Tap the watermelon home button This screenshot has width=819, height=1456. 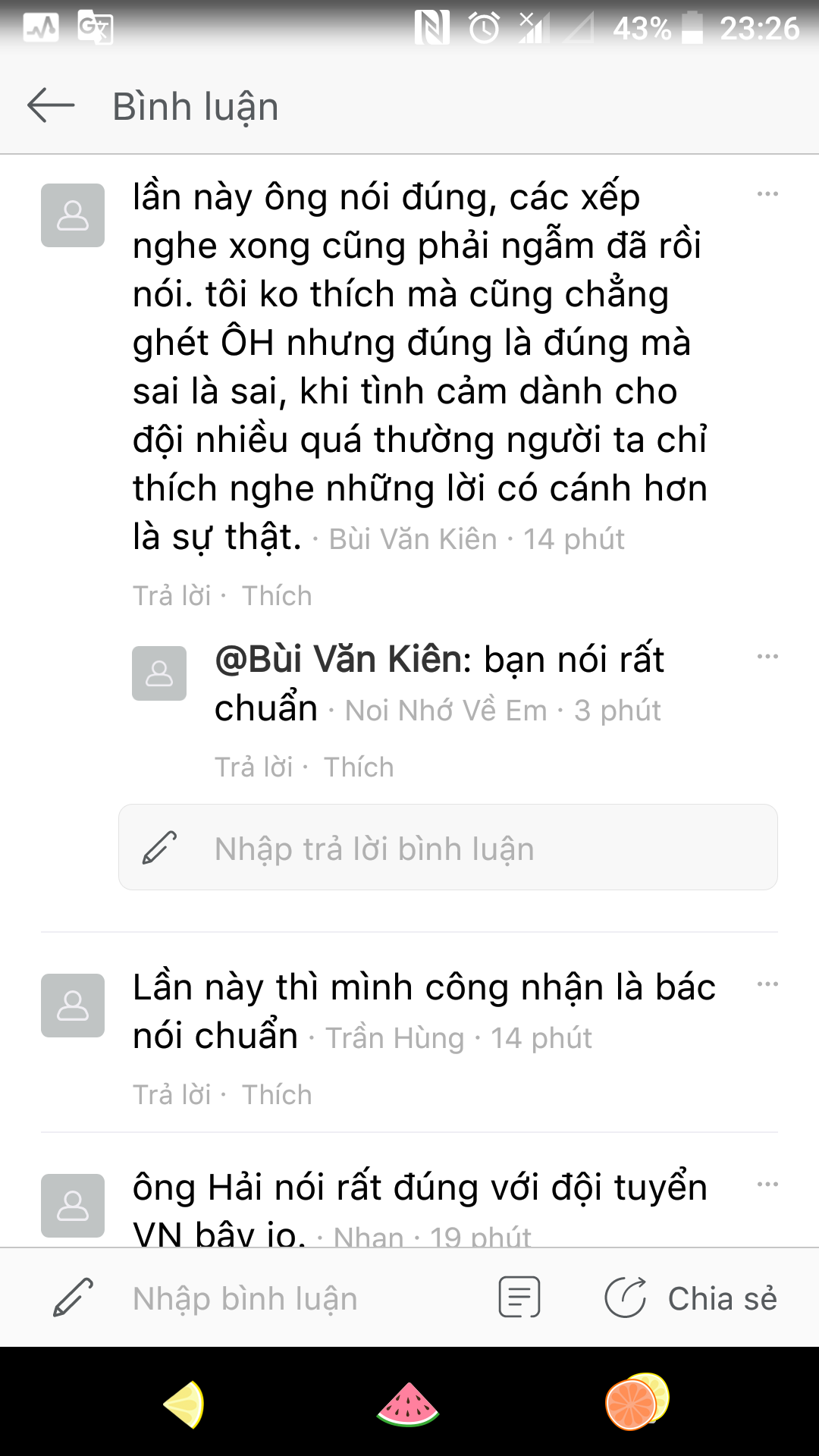[x=408, y=1404]
